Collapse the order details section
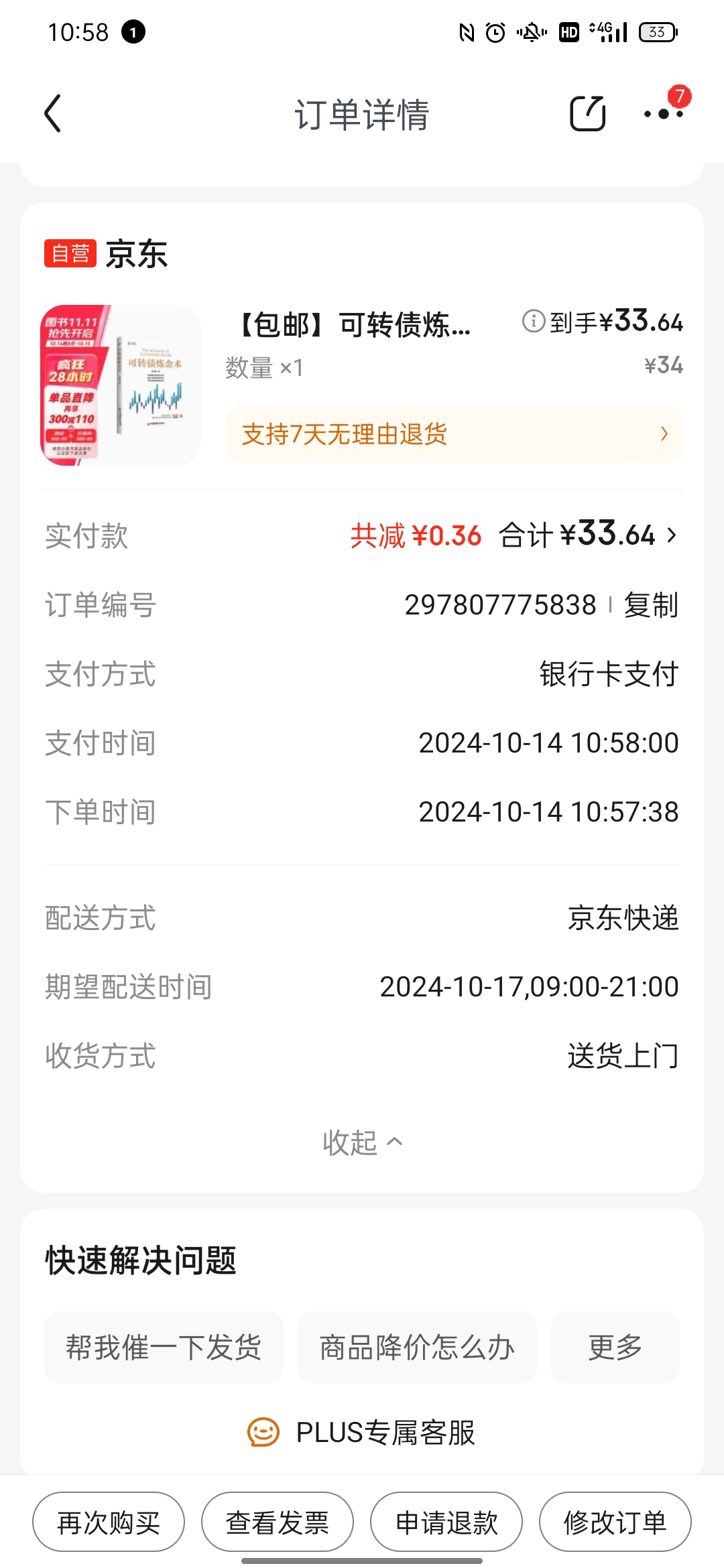This screenshot has width=724, height=1568. coord(362,1142)
